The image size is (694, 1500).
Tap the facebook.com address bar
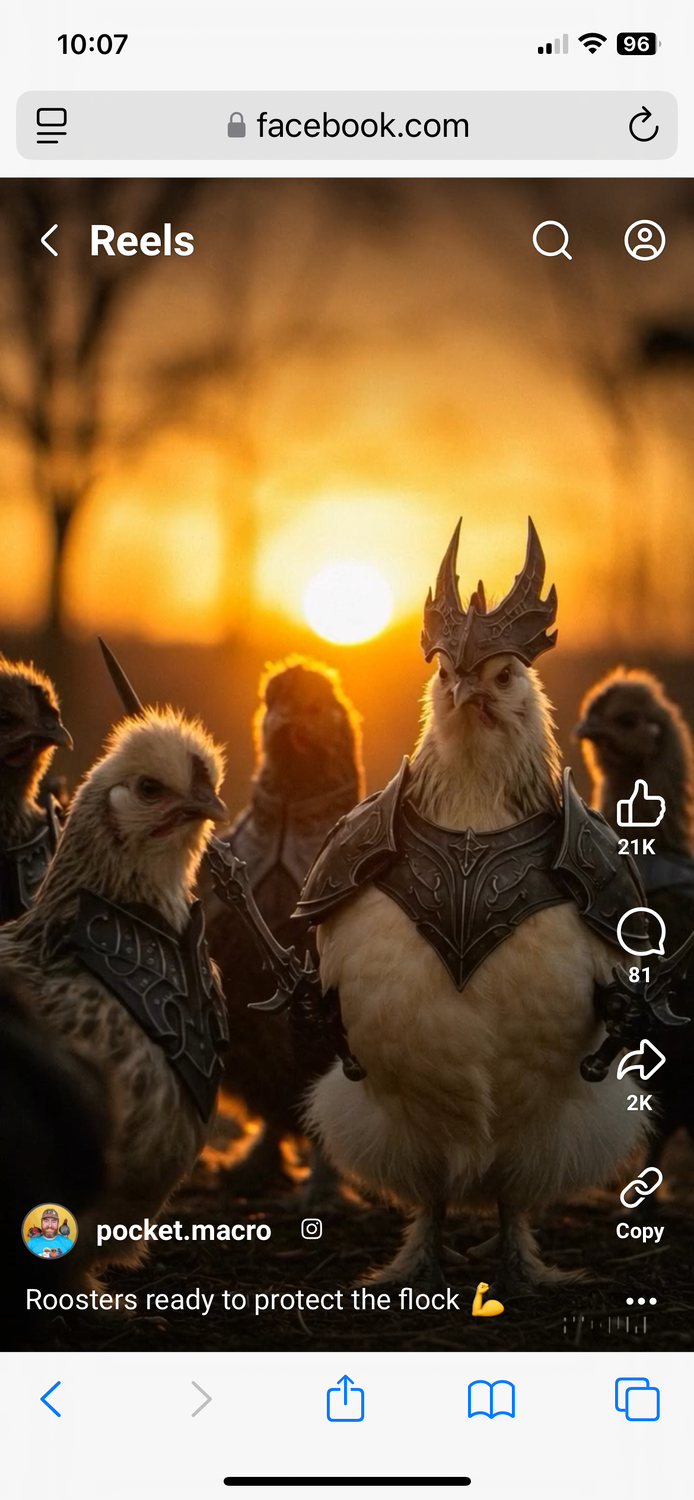[347, 126]
